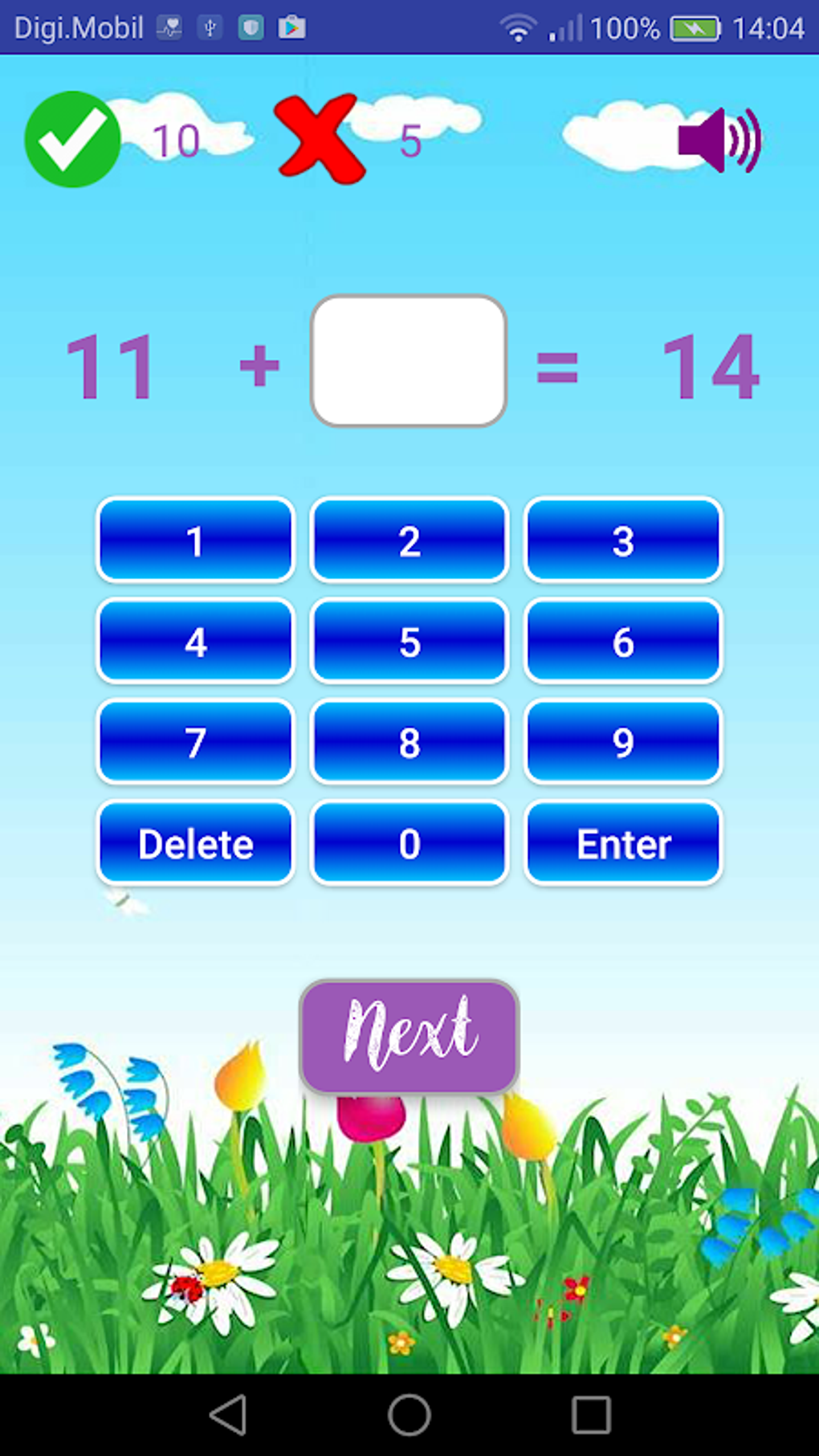Tap the white answer box in the equation
819x1456 pixels.
click(409, 359)
